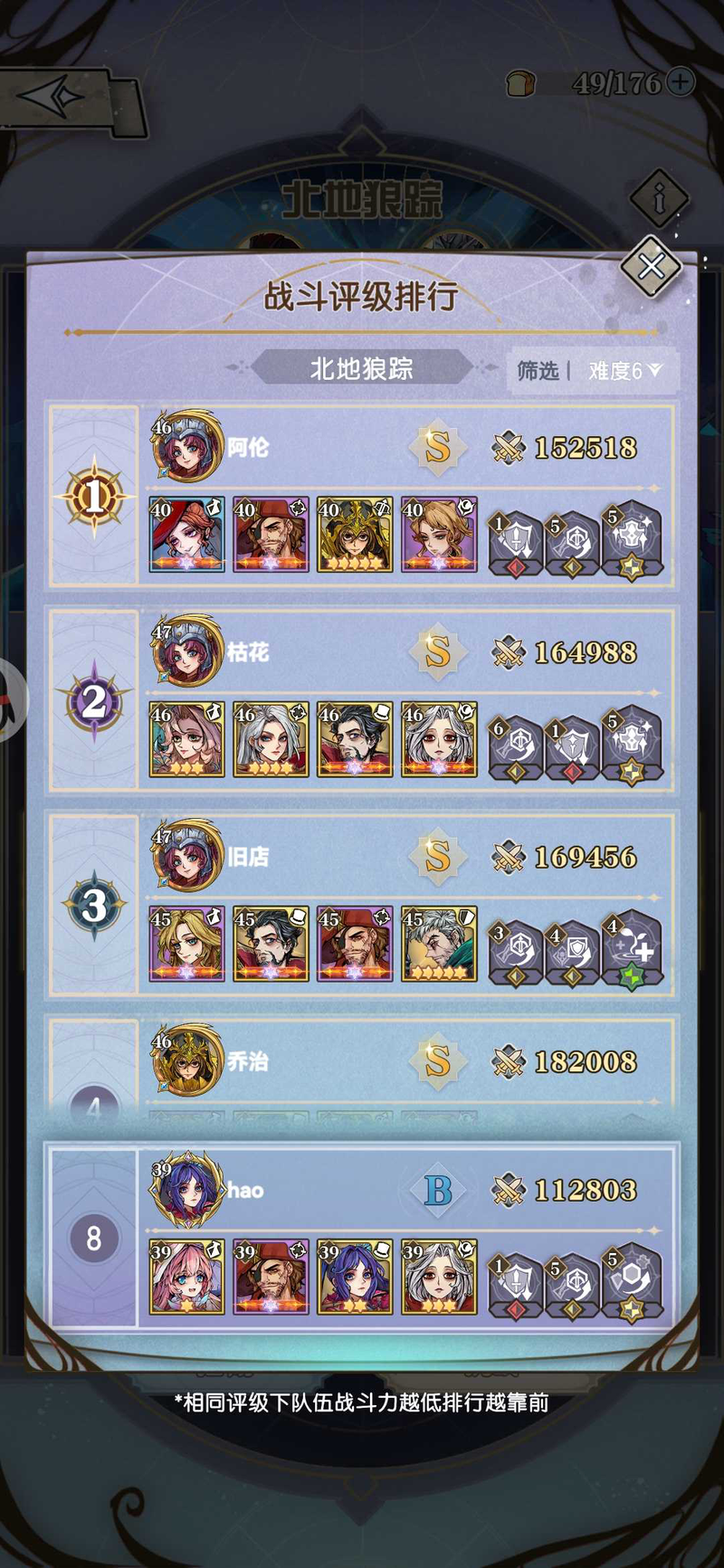Viewport: 724px width, 1568px height.
Task: View player 乔治's avatar
Action: 186,1060
